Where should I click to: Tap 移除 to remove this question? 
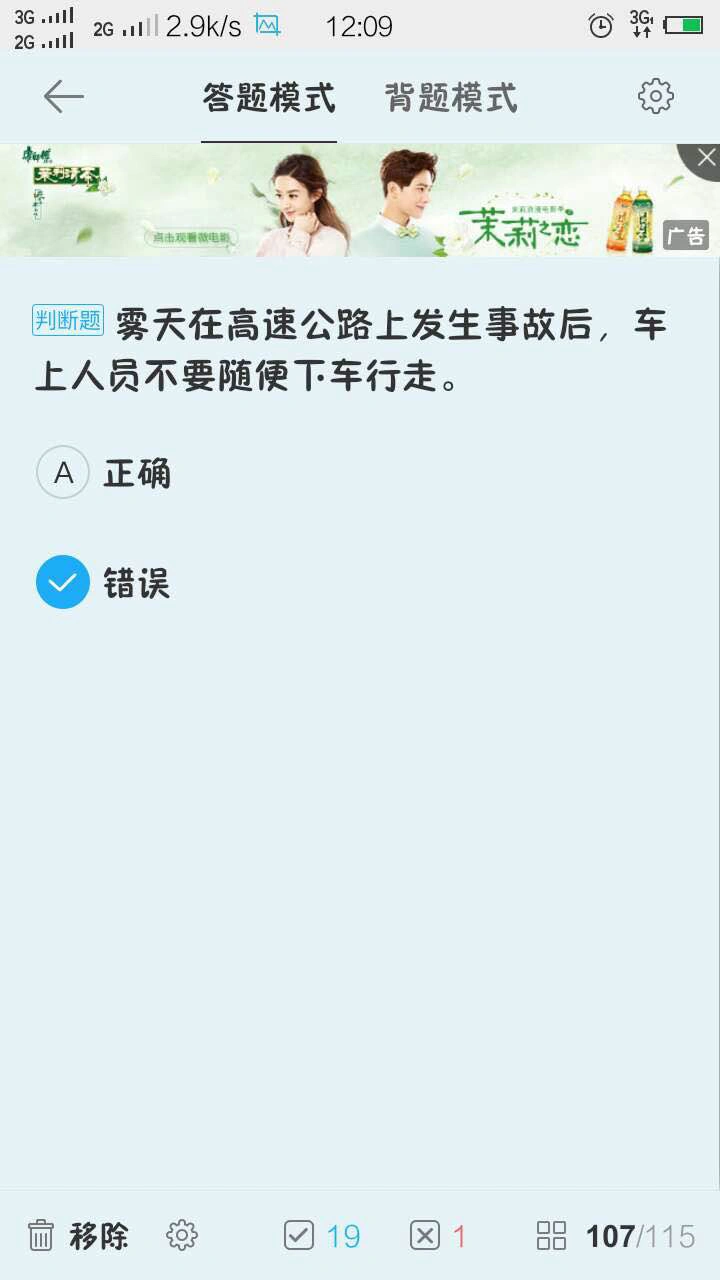click(x=78, y=1236)
